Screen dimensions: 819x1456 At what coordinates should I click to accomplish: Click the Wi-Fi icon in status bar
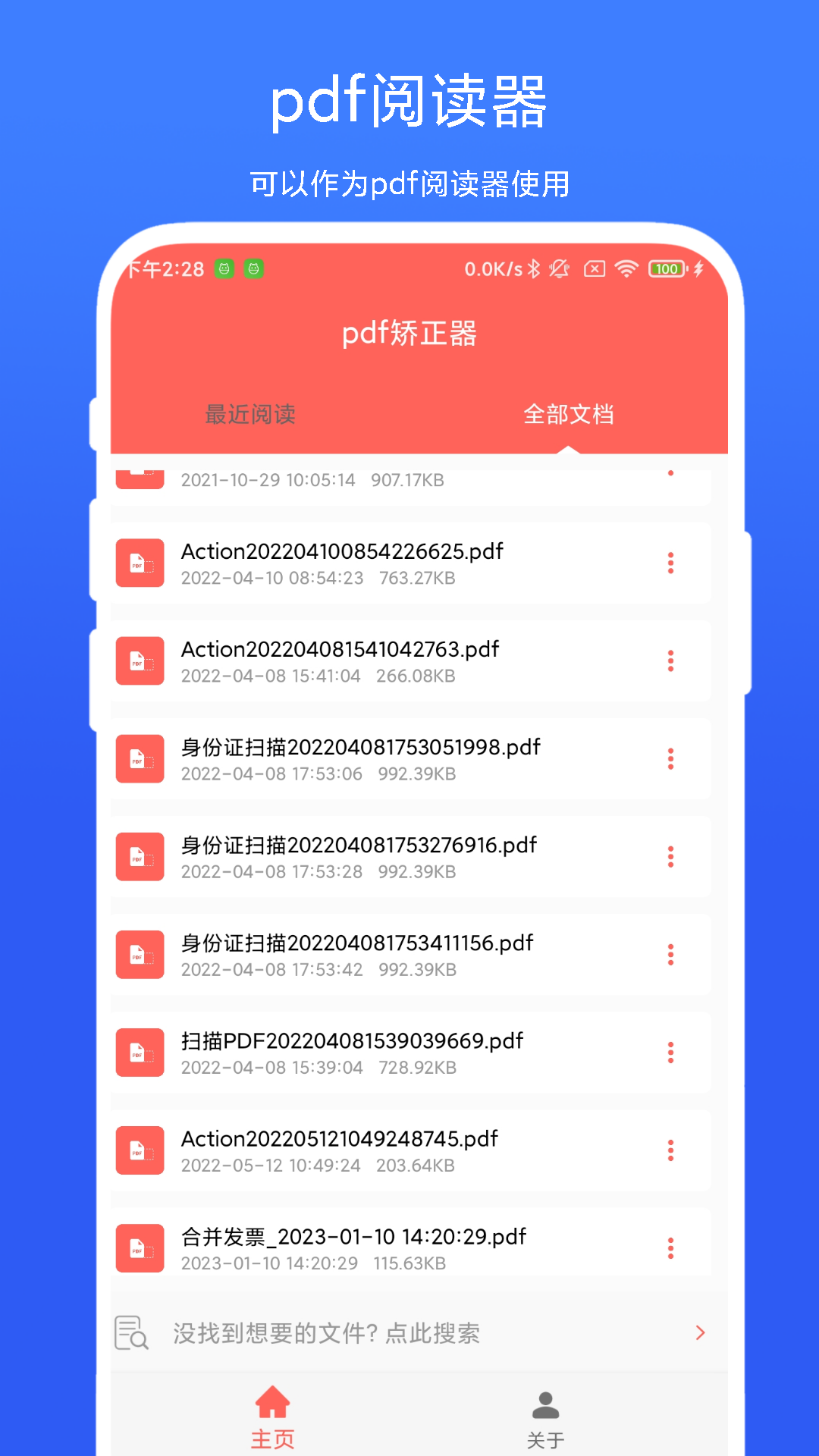[626, 269]
